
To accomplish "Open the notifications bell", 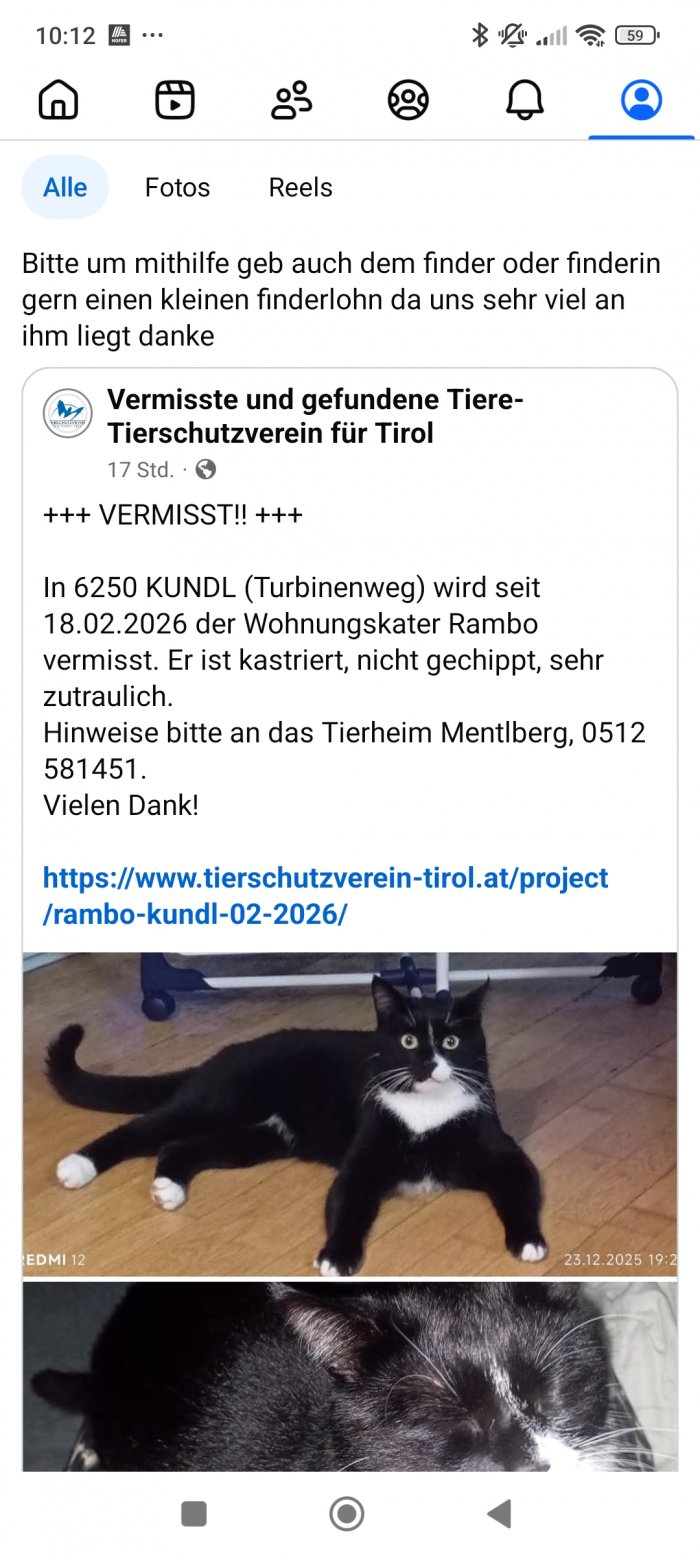I will [x=524, y=100].
